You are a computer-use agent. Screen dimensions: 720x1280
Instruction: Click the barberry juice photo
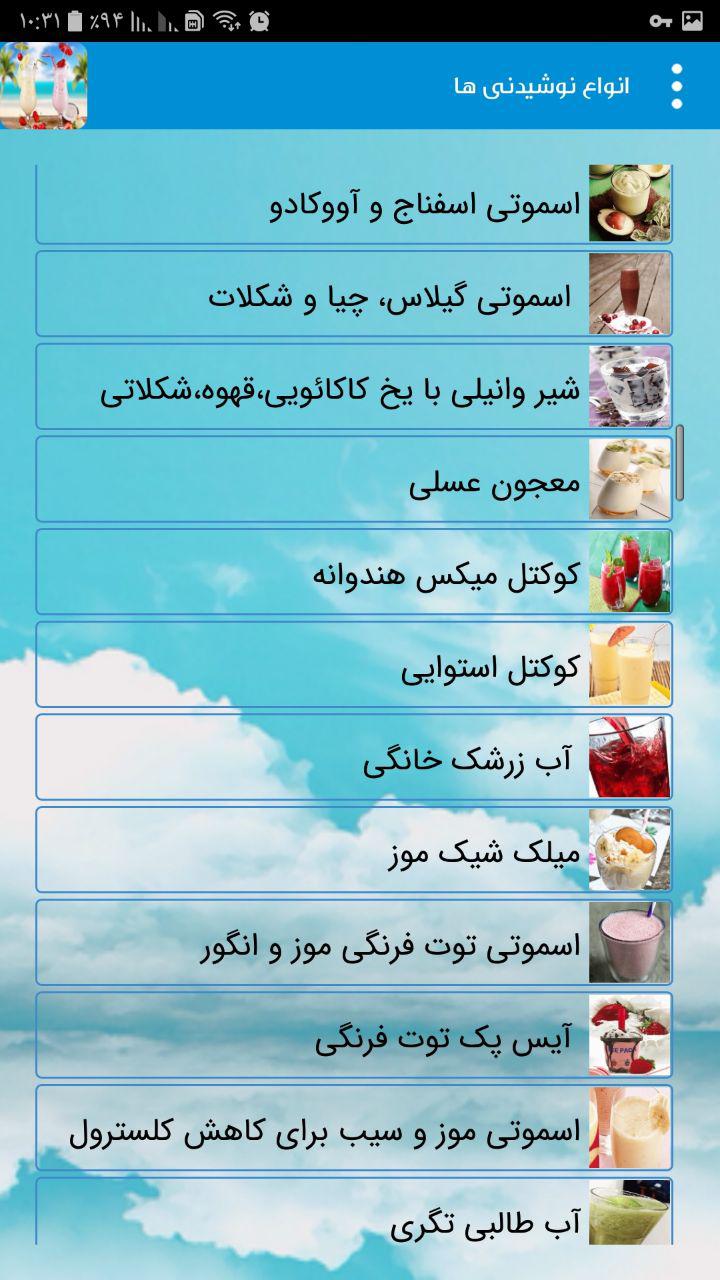point(630,757)
